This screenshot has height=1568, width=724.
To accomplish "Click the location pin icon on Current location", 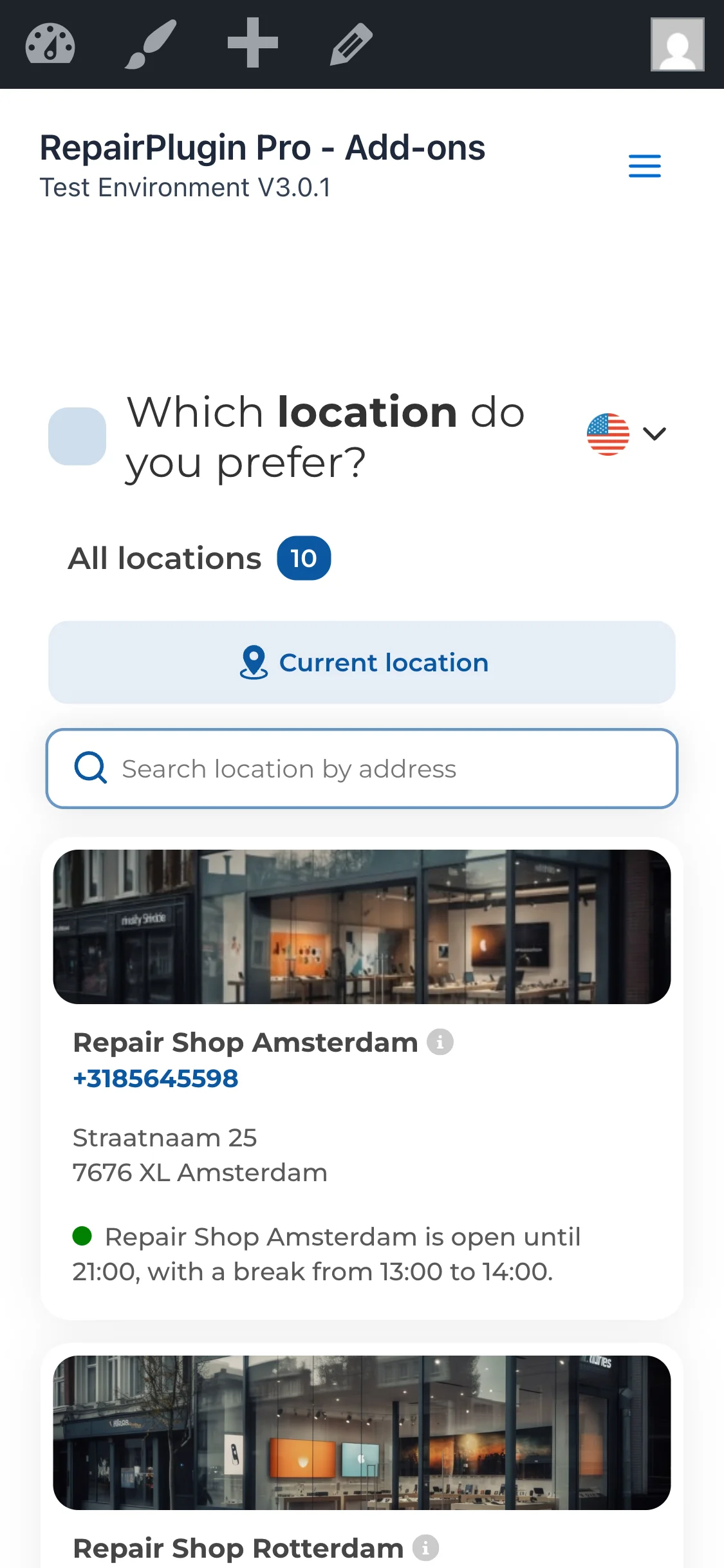I will 254,662.
